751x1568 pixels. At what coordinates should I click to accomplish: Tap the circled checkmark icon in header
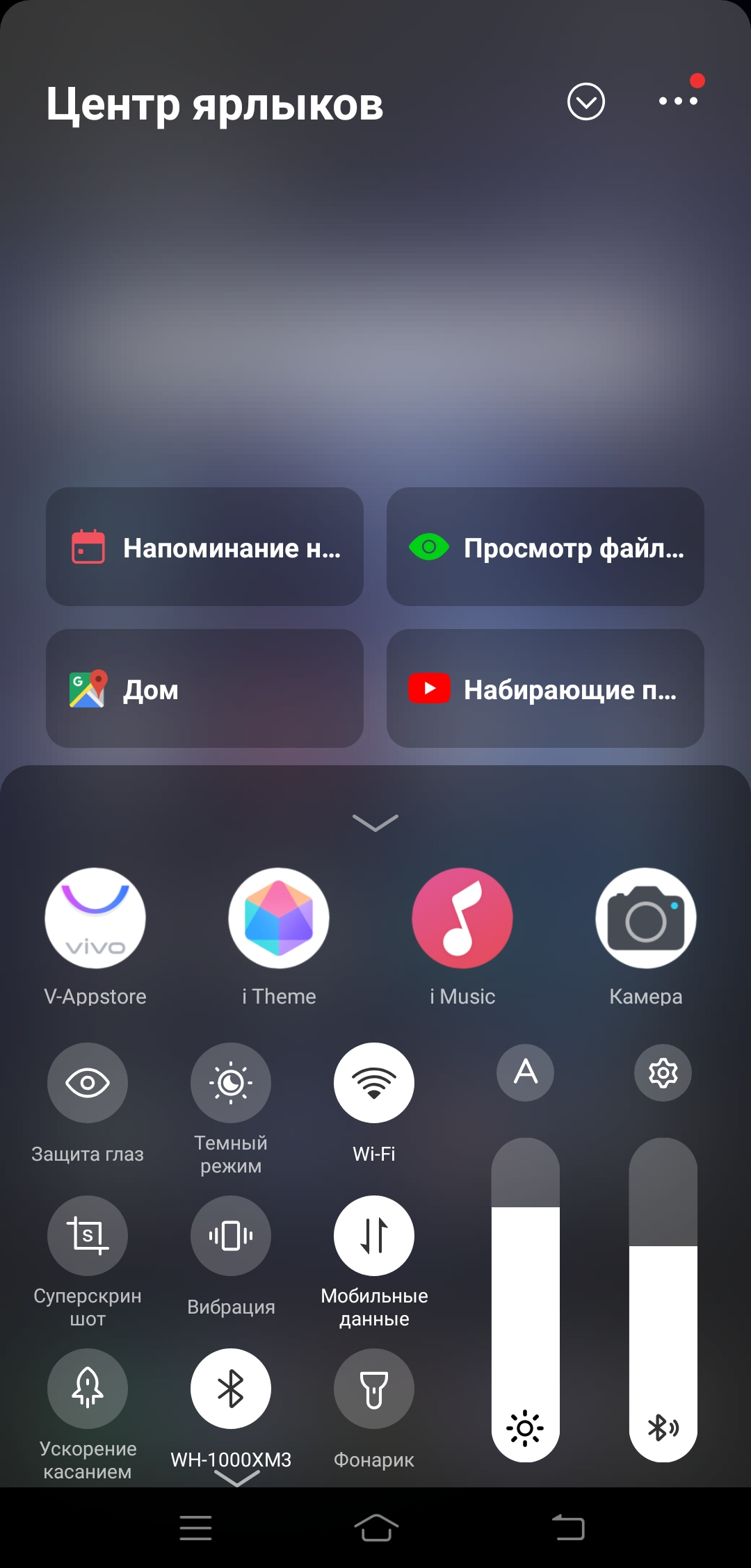pyautogui.click(x=586, y=101)
